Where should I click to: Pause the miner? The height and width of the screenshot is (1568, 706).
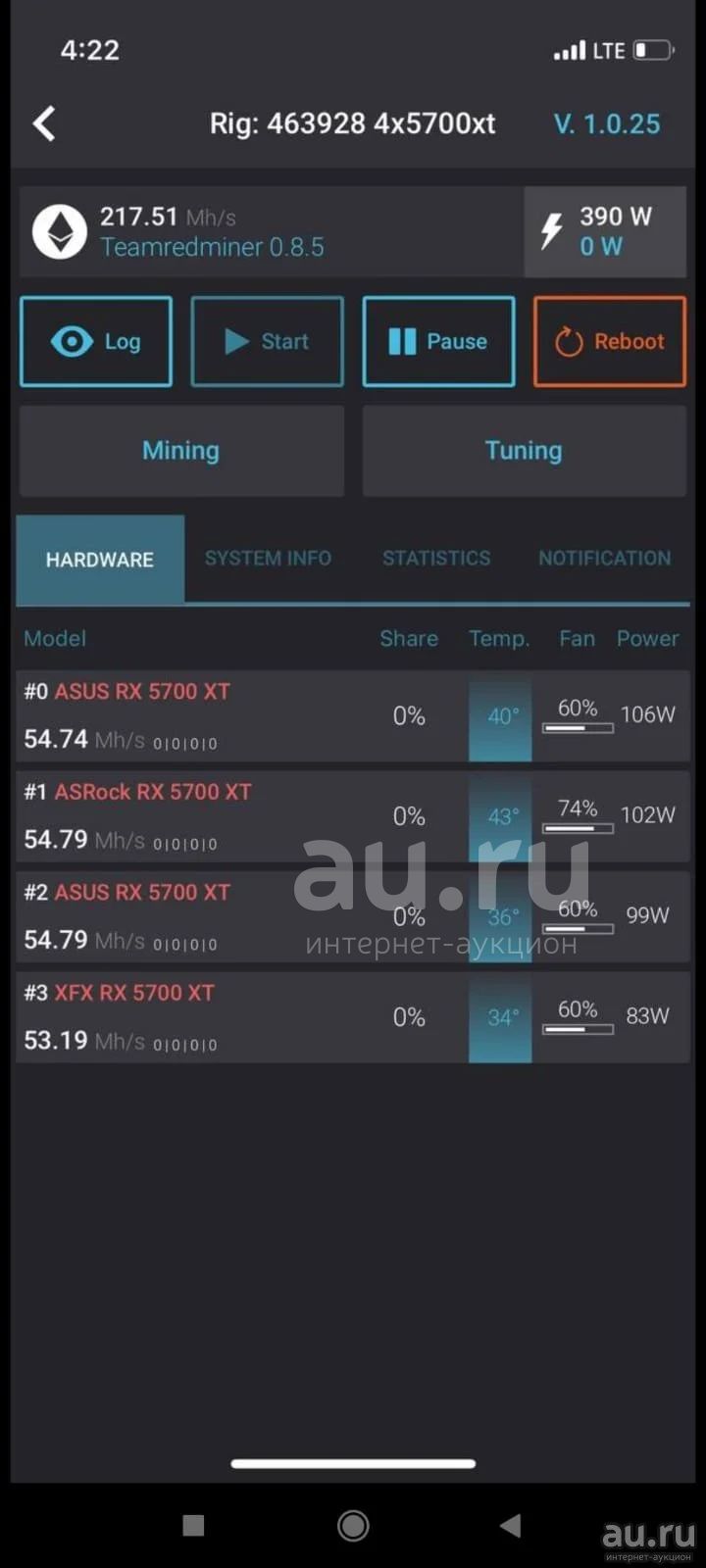[438, 341]
